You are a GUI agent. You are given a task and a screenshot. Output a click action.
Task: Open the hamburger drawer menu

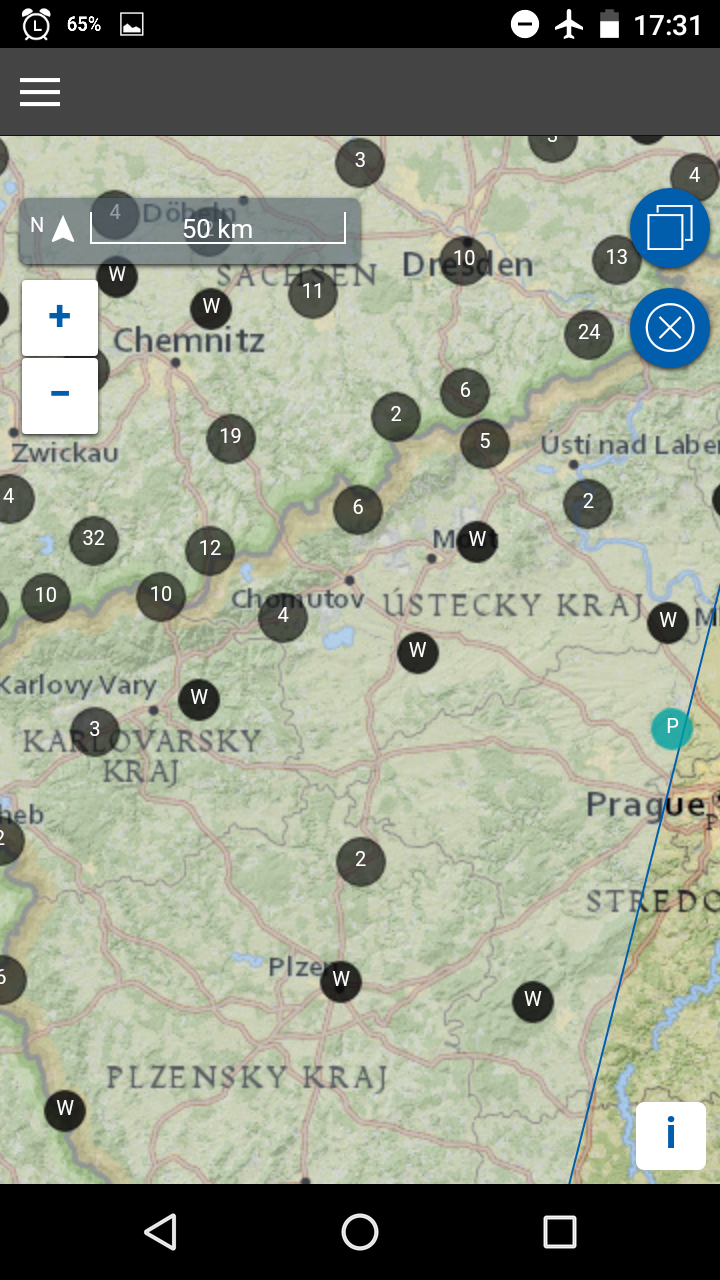40,92
